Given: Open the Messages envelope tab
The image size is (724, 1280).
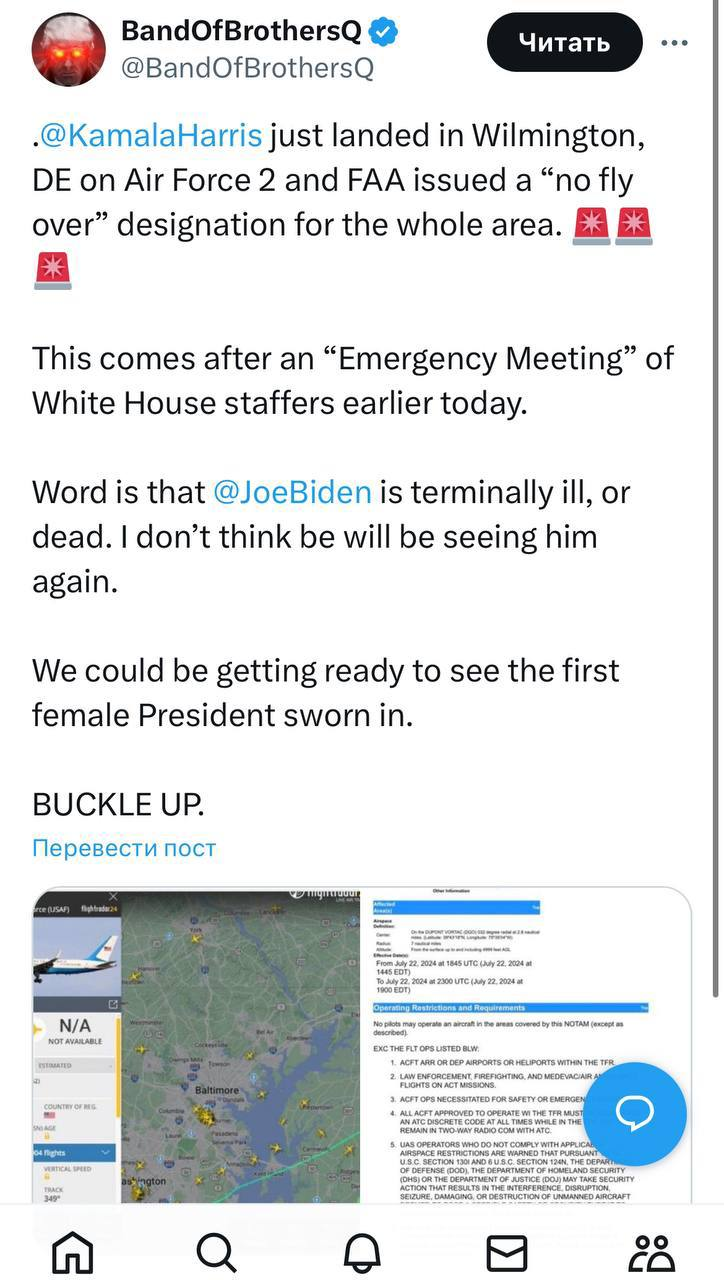Looking at the screenshot, I should pyautogui.click(x=507, y=1251).
